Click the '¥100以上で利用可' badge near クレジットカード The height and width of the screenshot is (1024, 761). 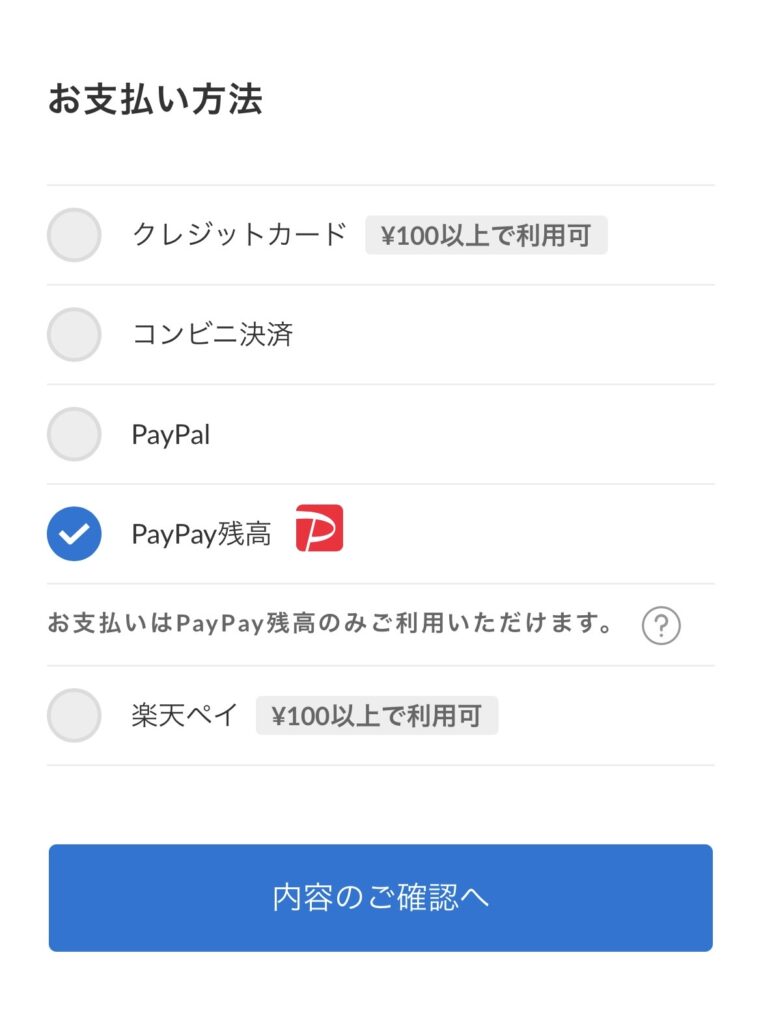point(487,236)
